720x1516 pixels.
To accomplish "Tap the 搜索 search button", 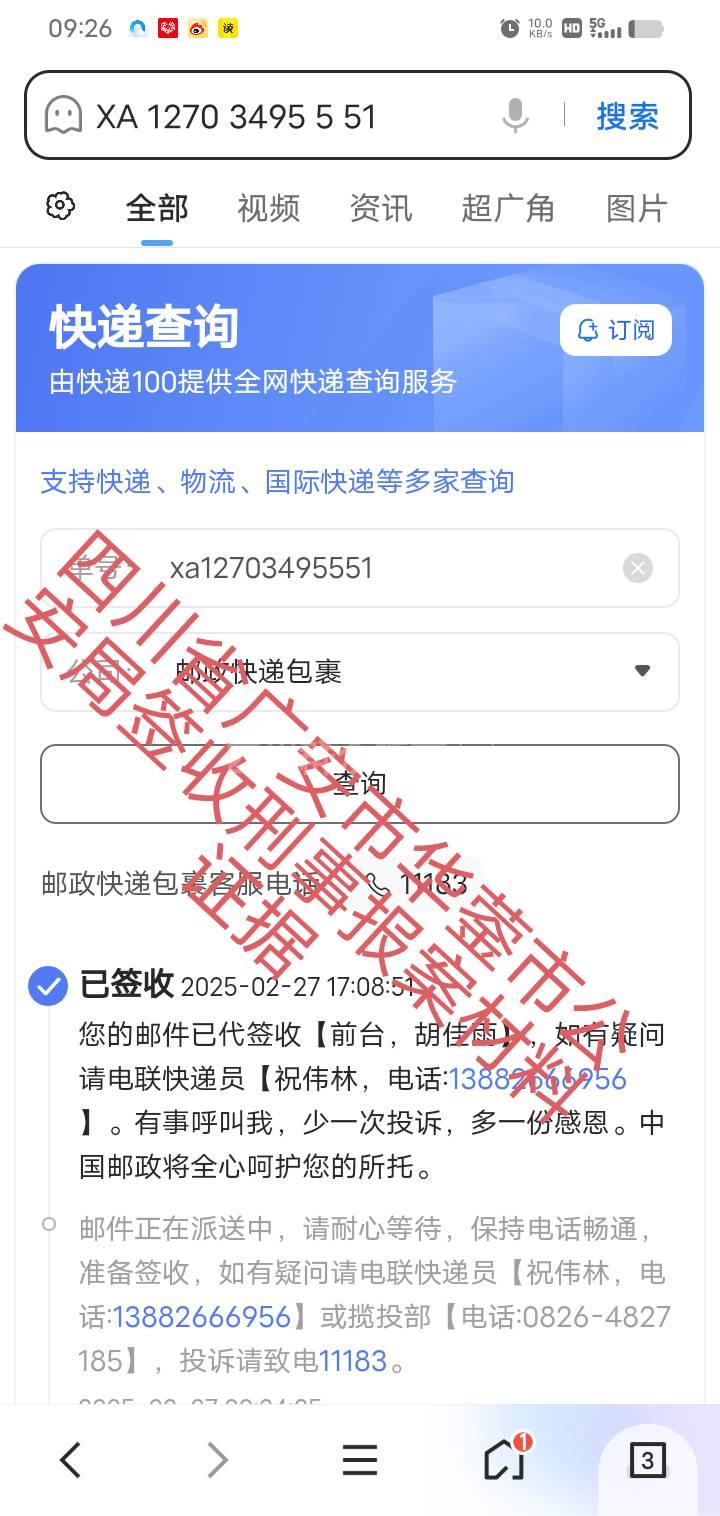I will (627, 116).
